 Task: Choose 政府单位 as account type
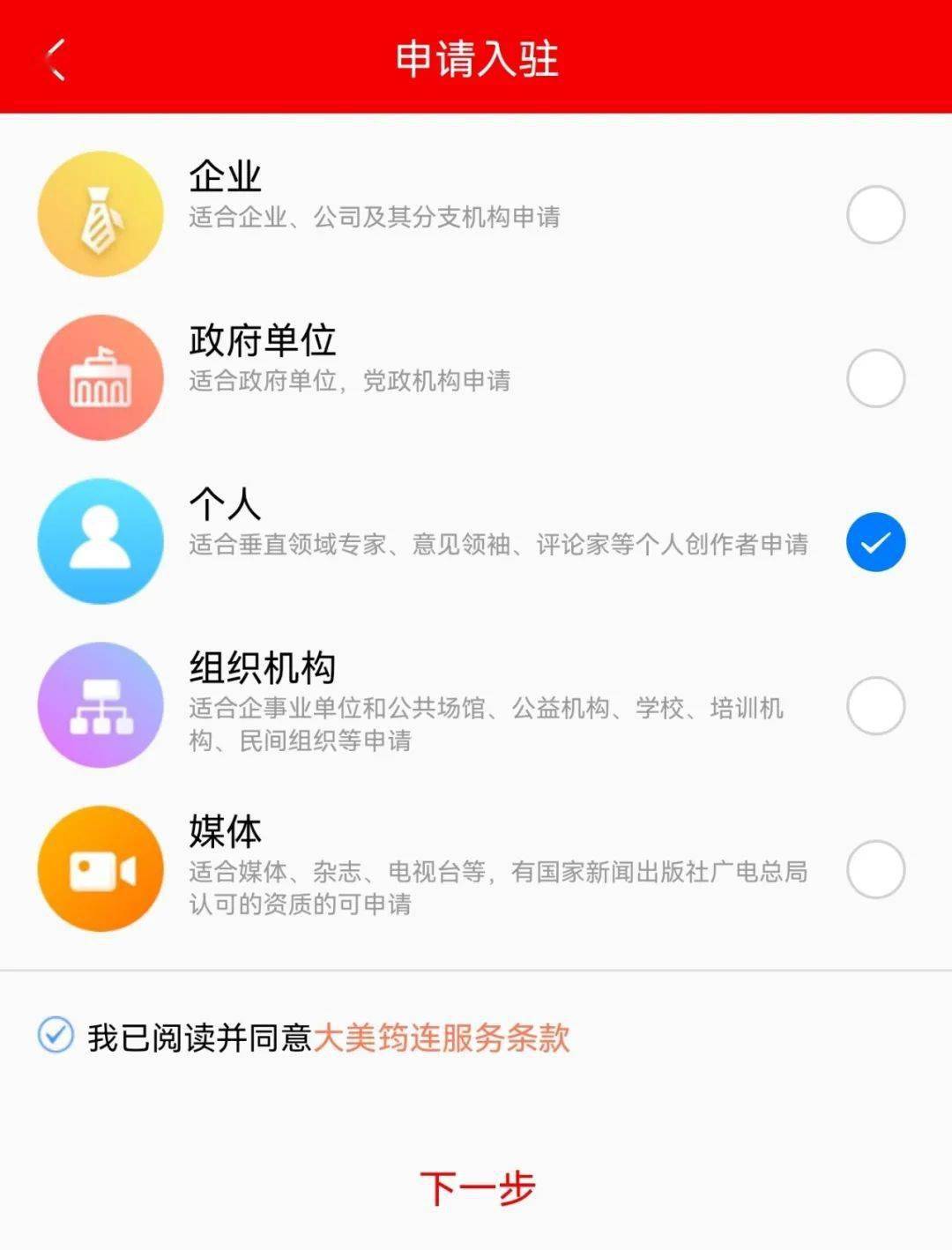[x=875, y=378]
